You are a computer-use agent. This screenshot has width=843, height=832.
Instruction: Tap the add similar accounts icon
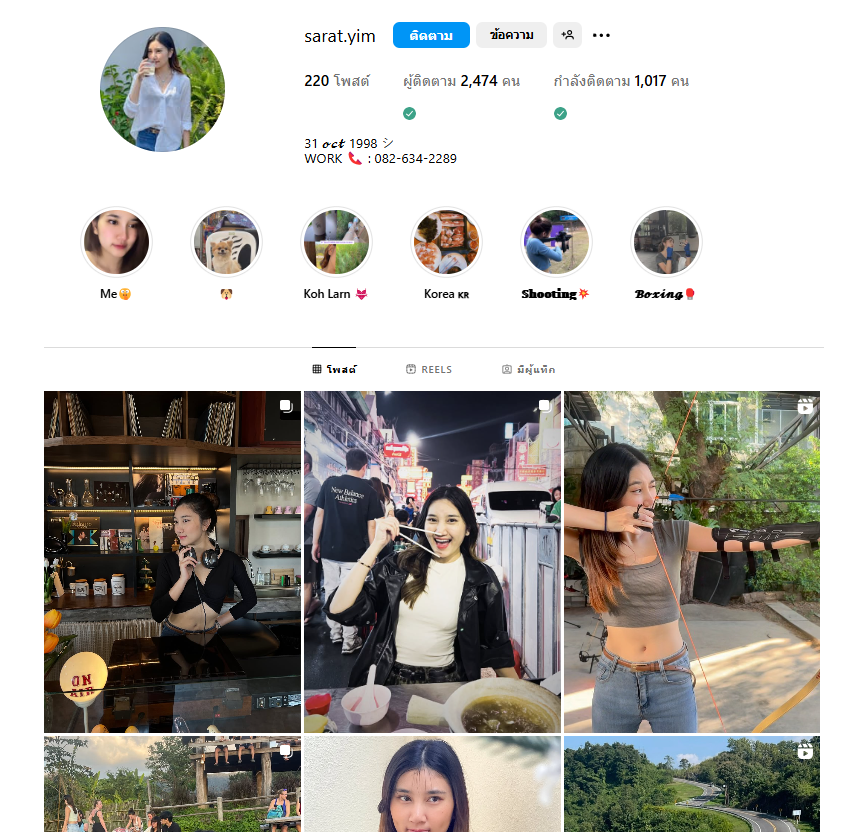(567, 35)
